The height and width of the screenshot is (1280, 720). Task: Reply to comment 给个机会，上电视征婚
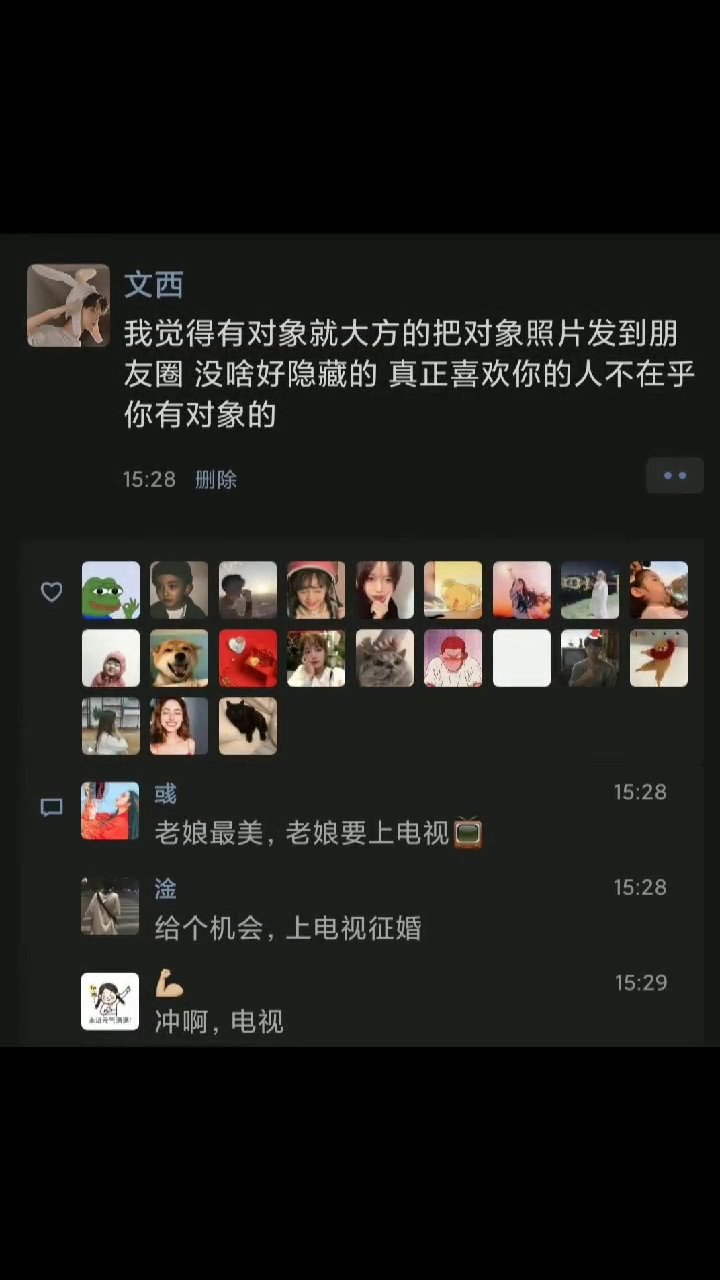[x=288, y=929]
